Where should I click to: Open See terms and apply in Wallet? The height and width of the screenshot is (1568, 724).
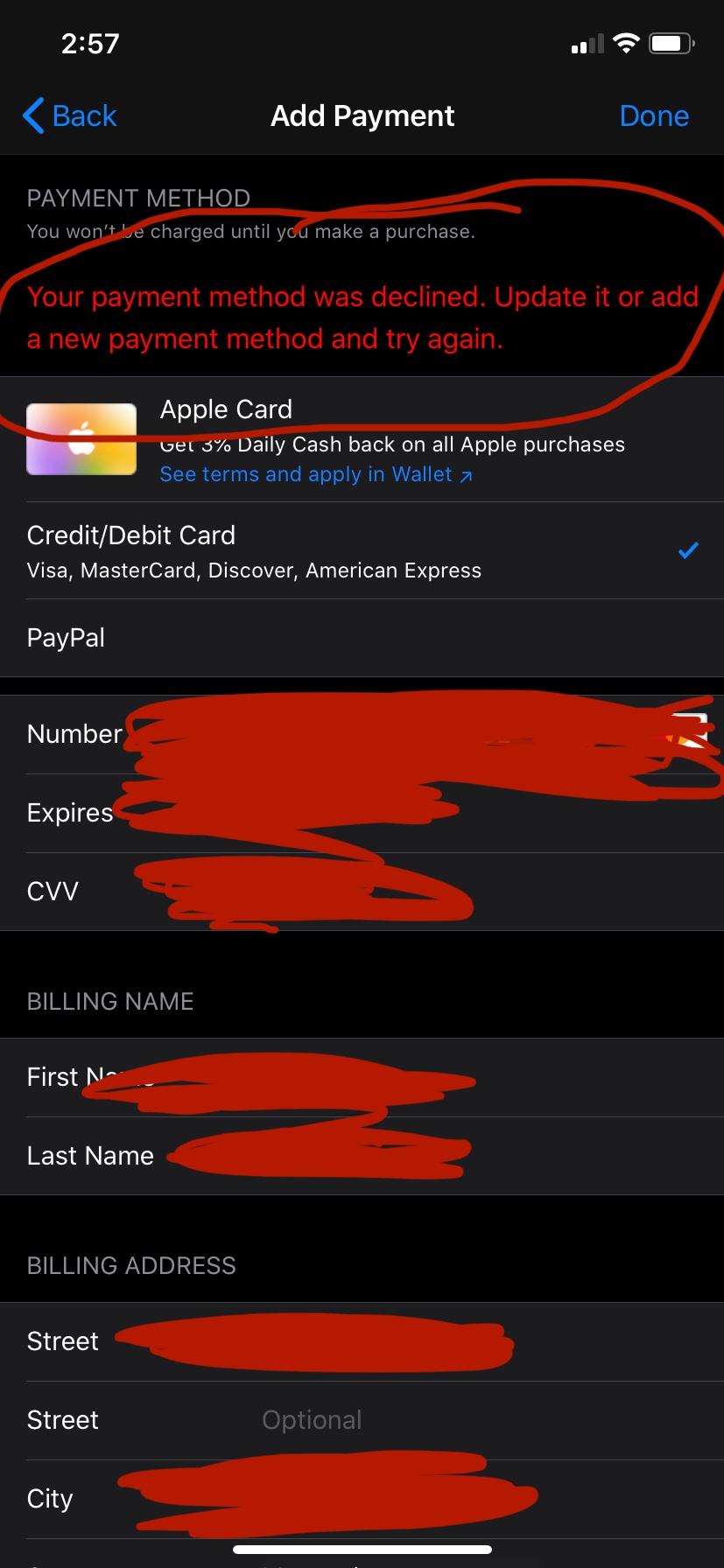coord(316,474)
